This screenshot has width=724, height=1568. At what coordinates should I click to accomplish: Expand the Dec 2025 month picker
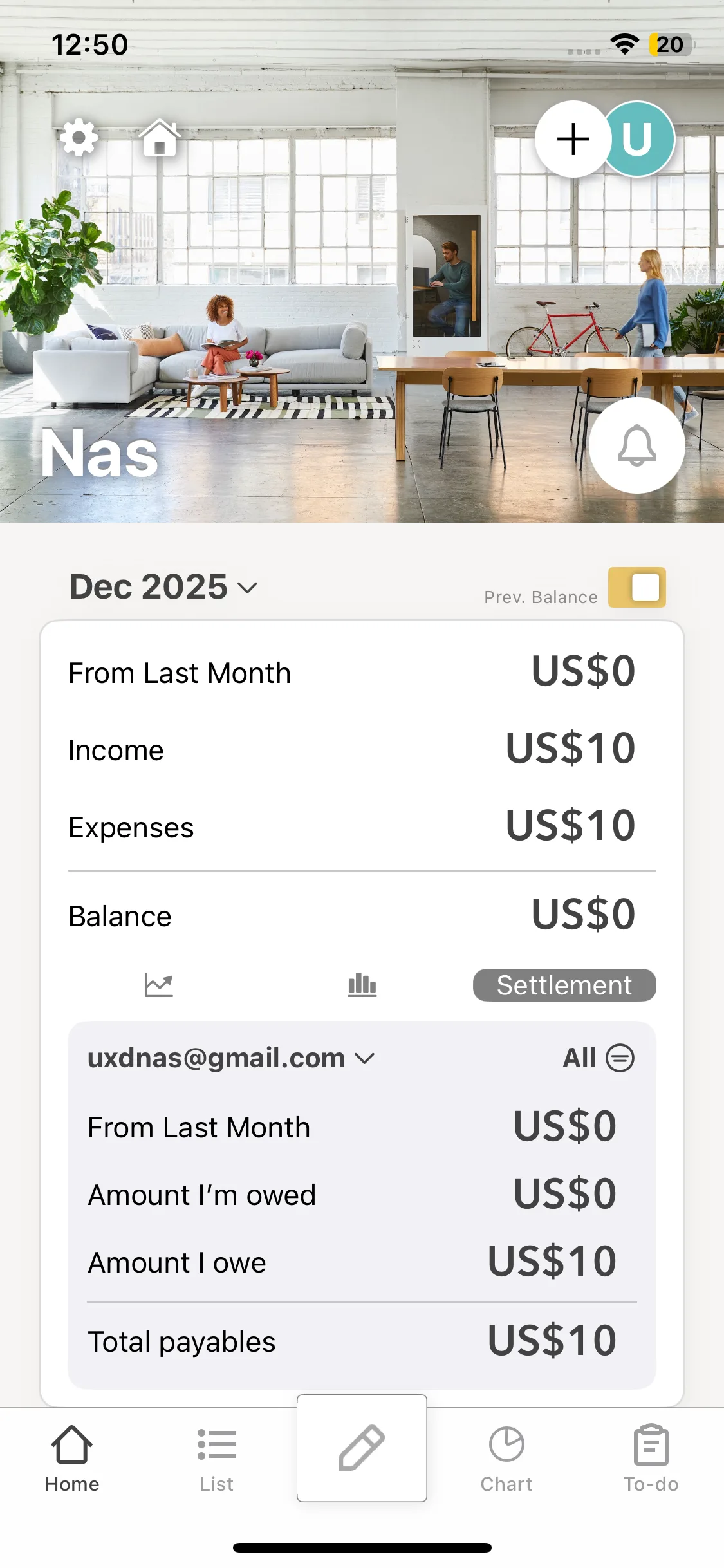pyautogui.click(x=163, y=587)
